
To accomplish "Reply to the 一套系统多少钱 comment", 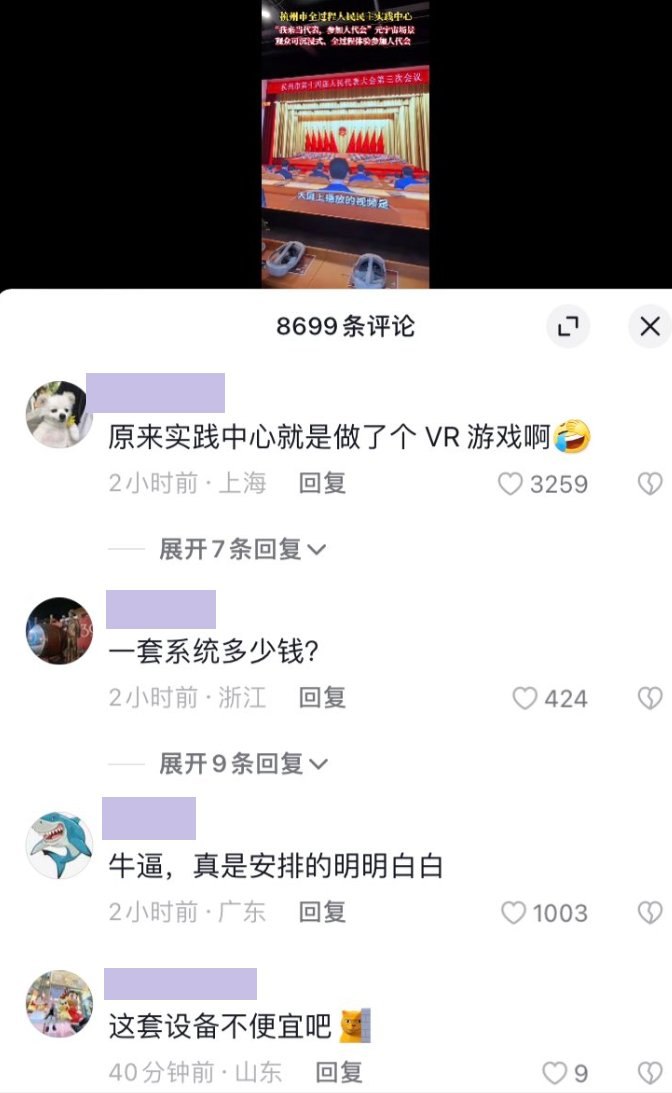I will click(x=322, y=698).
